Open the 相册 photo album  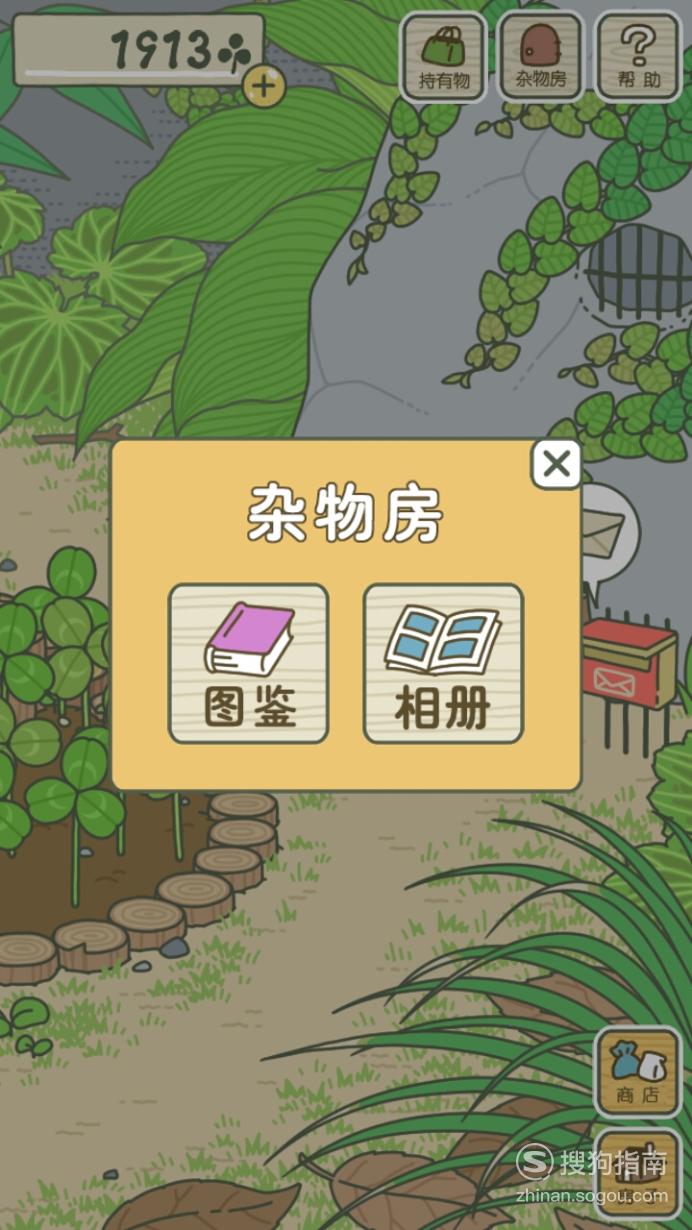443,664
